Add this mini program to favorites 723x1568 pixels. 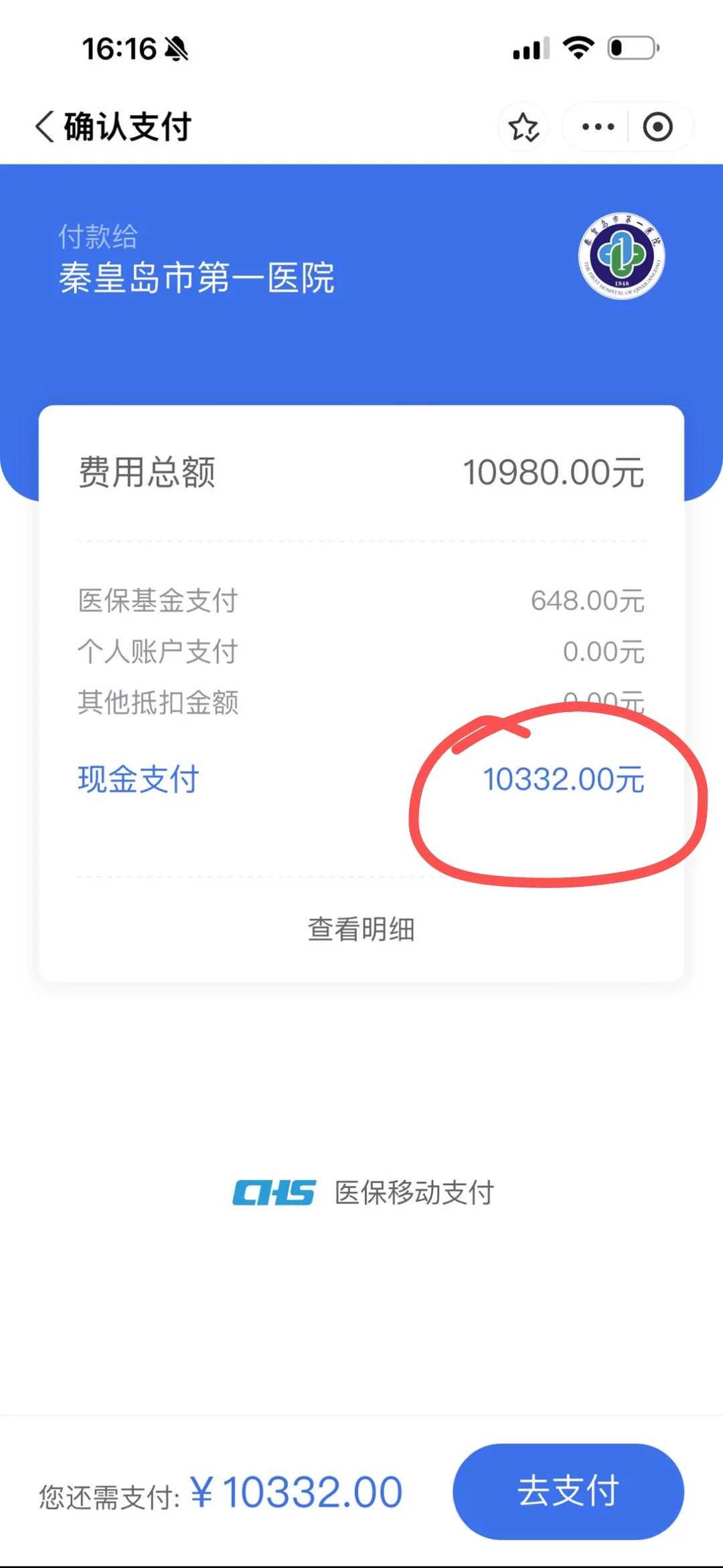click(x=524, y=127)
